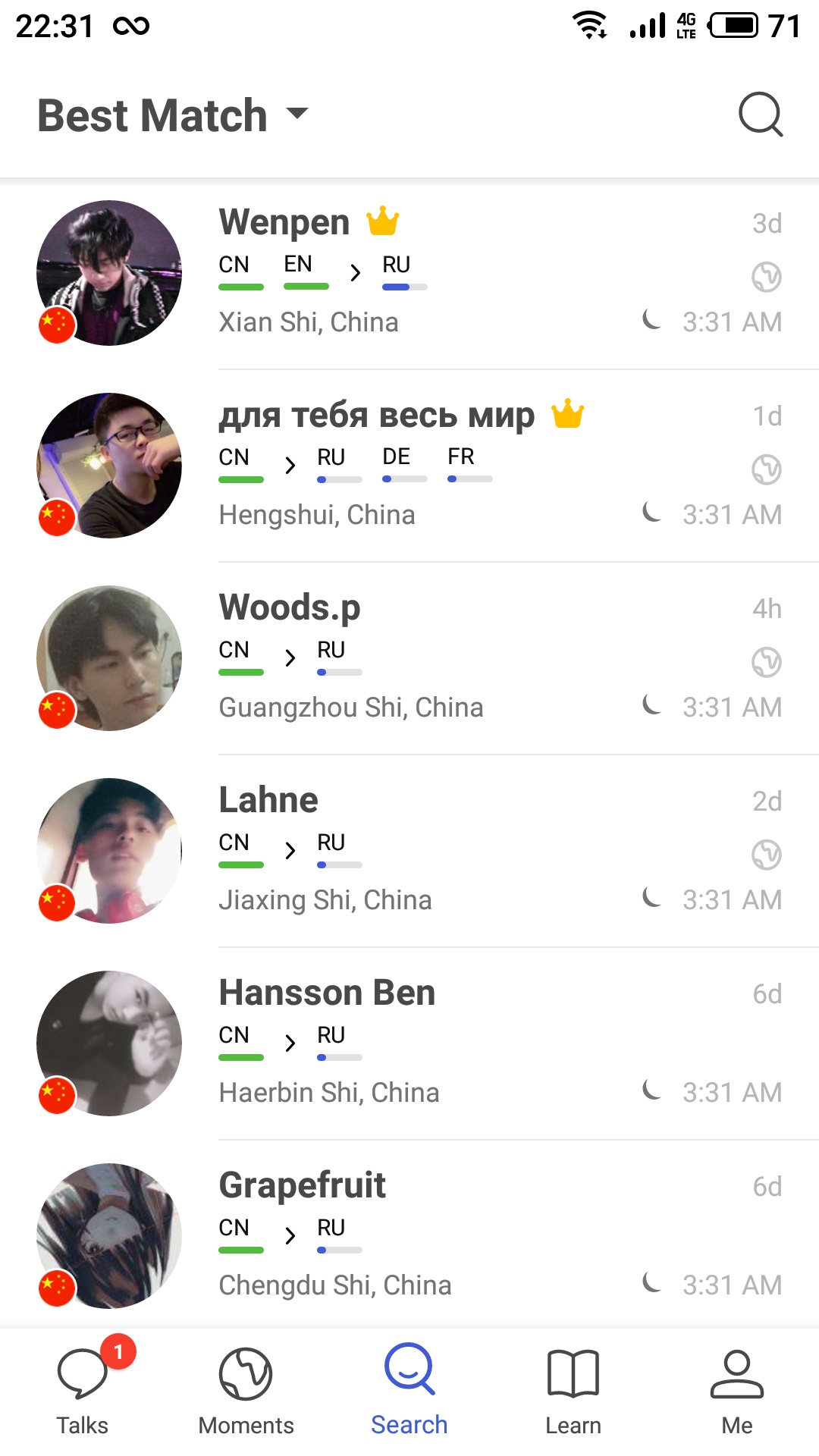
Task: Open Wenpen's profile
Action: tap(409, 273)
